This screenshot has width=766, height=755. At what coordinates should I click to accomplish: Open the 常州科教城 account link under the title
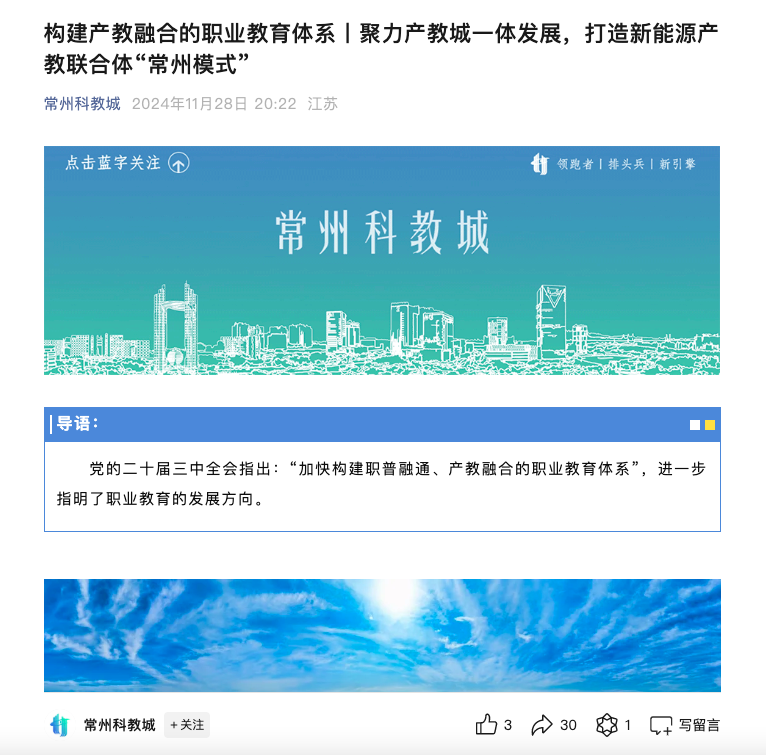82,104
